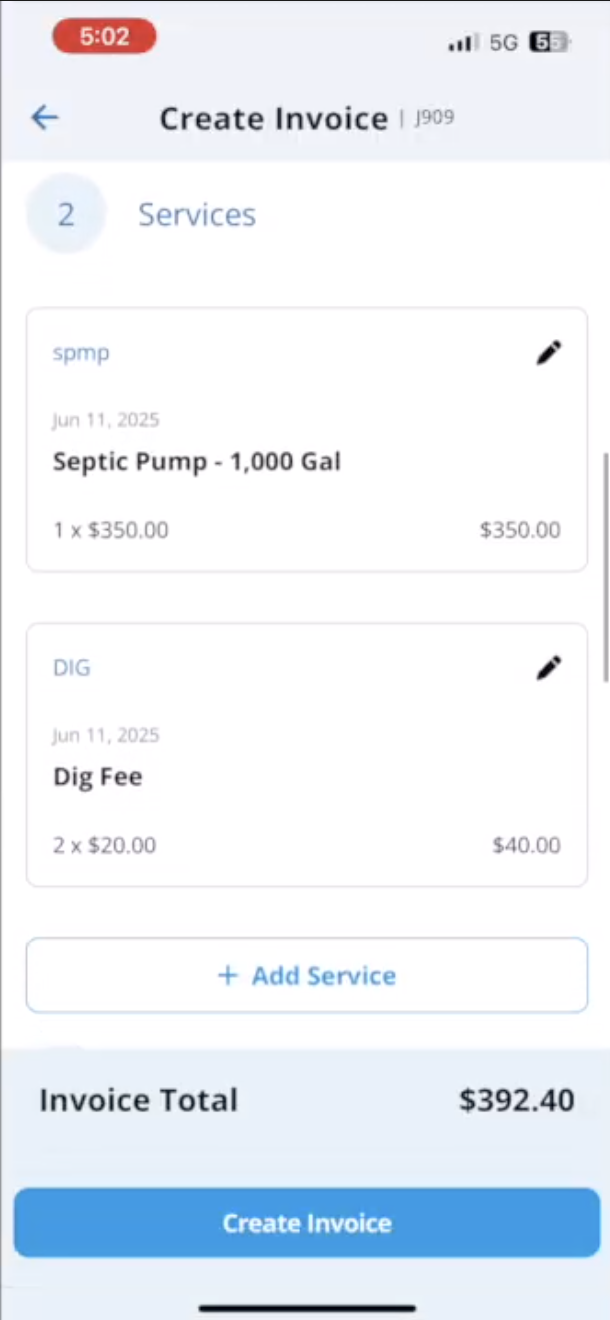610x1320 pixels.
Task: Tap the Add Service button
Action: [307, 975]
